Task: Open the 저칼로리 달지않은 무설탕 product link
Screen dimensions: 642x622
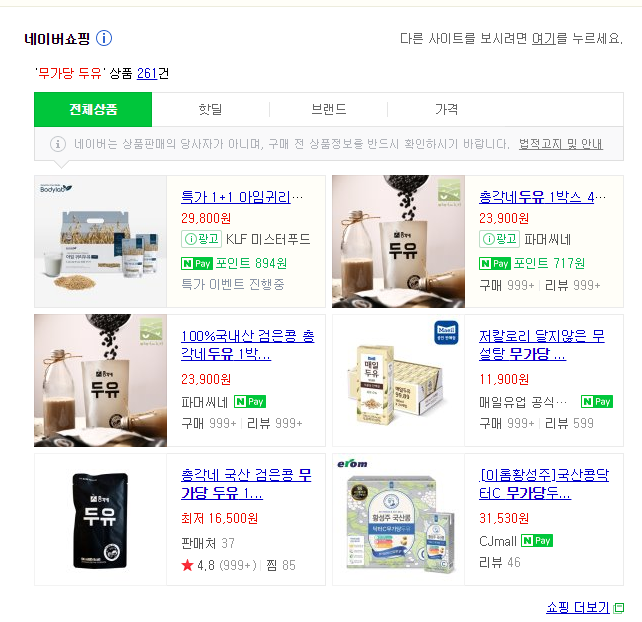Action: coord(541,345)
